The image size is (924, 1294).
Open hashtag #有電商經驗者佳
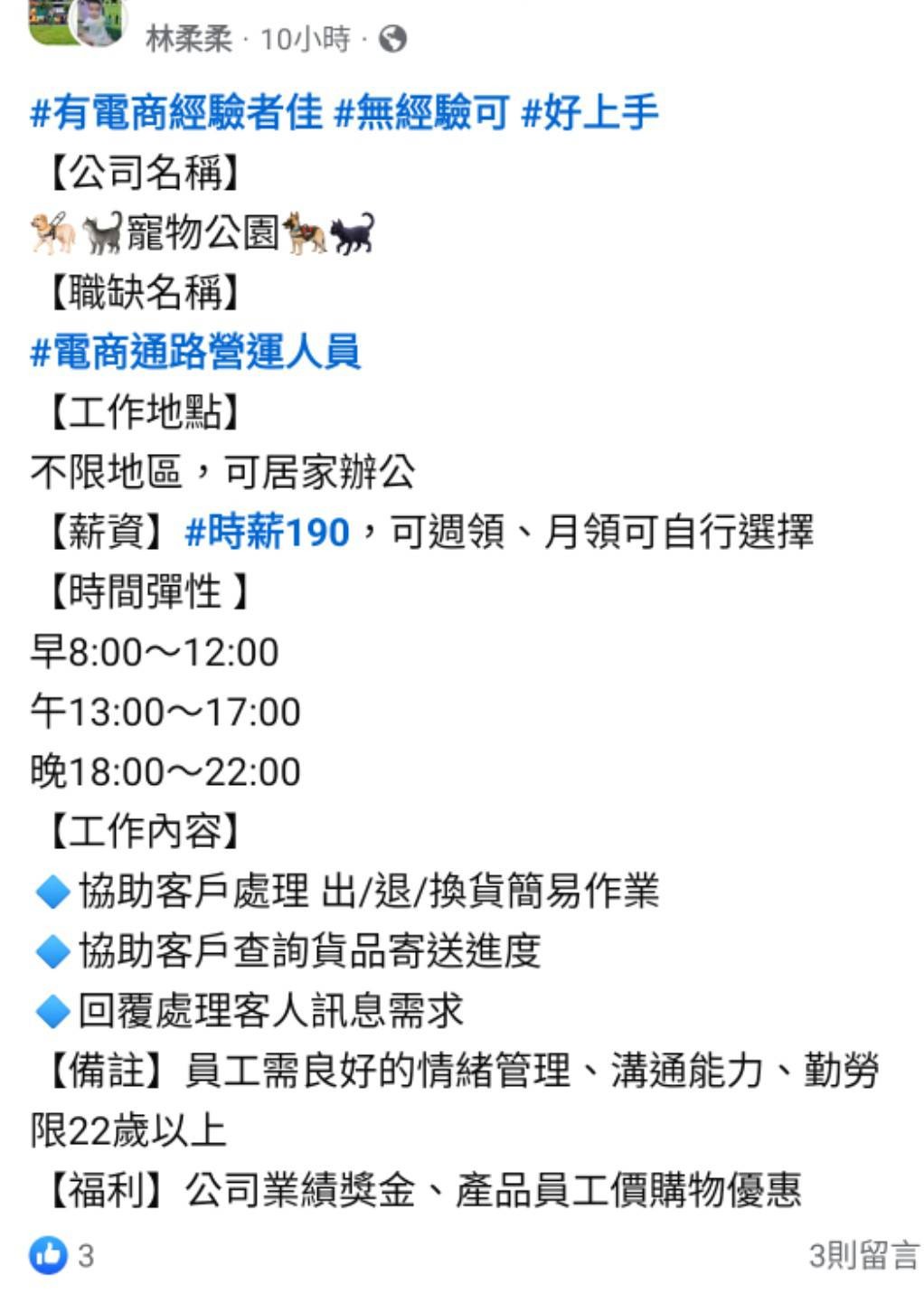point(176,113)
